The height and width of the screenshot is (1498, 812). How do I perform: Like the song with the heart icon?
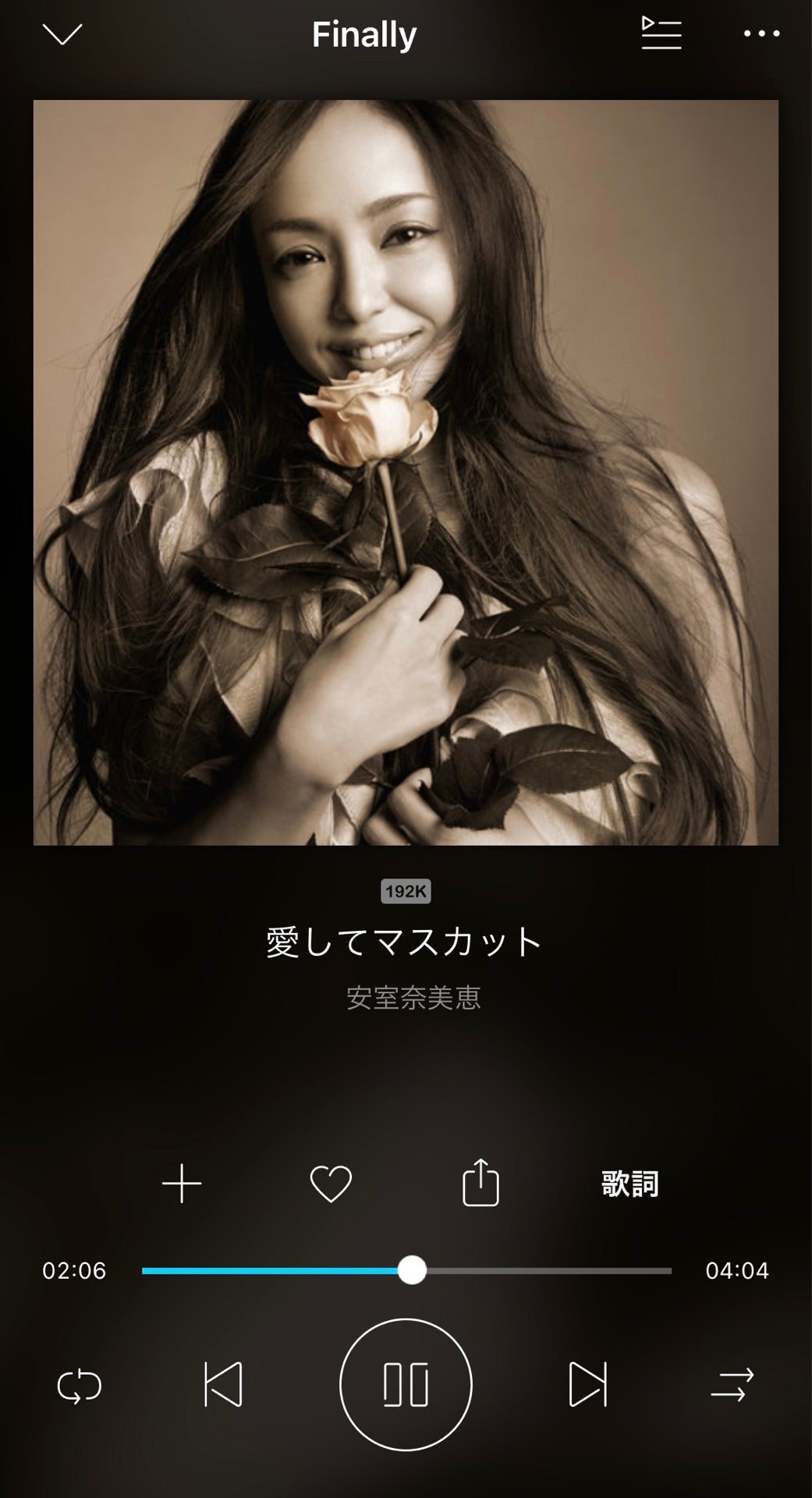click(331, 1184)
